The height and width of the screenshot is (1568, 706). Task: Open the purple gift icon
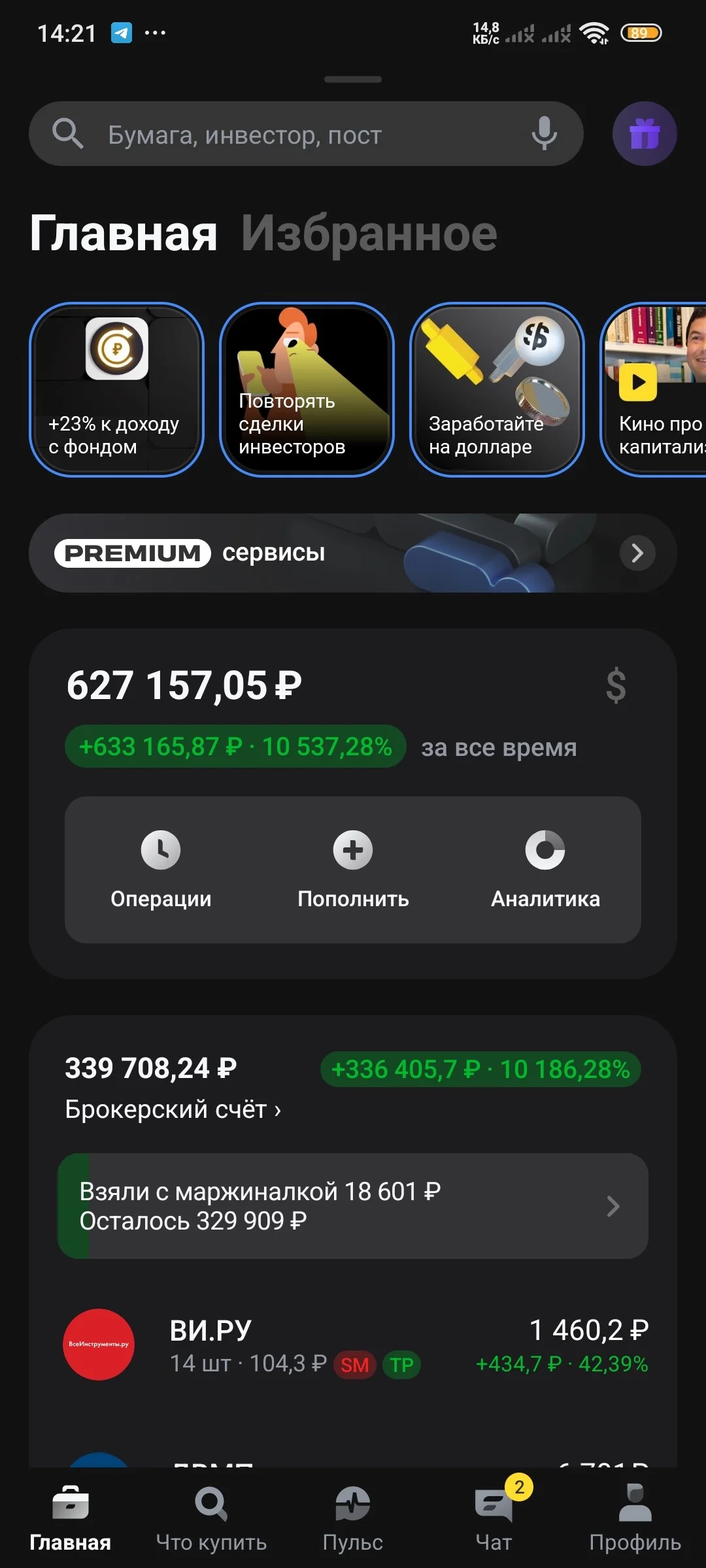[645, 134]
